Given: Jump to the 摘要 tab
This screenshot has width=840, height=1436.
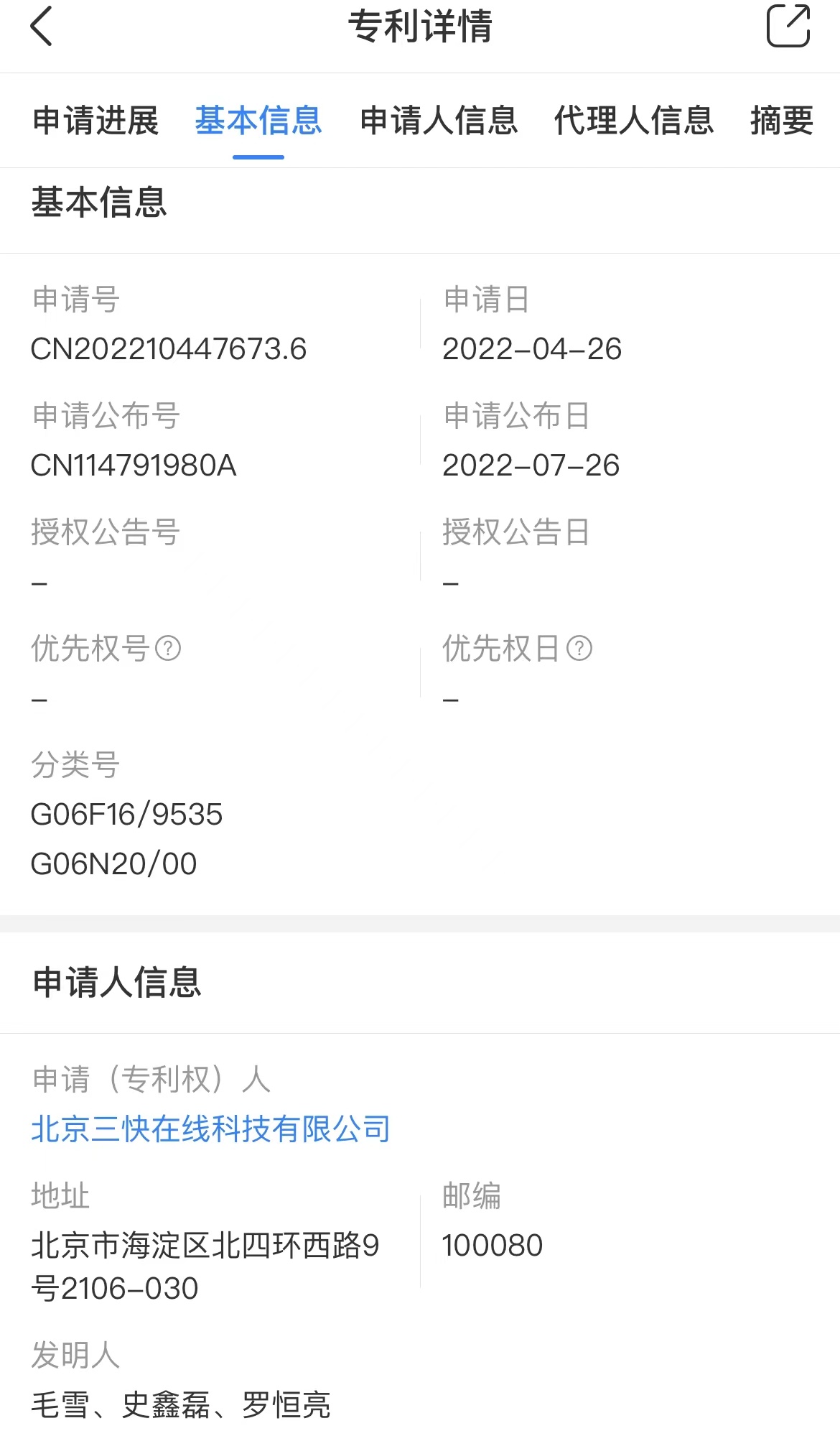Looking at the screenshot, I should click(782, 120).
